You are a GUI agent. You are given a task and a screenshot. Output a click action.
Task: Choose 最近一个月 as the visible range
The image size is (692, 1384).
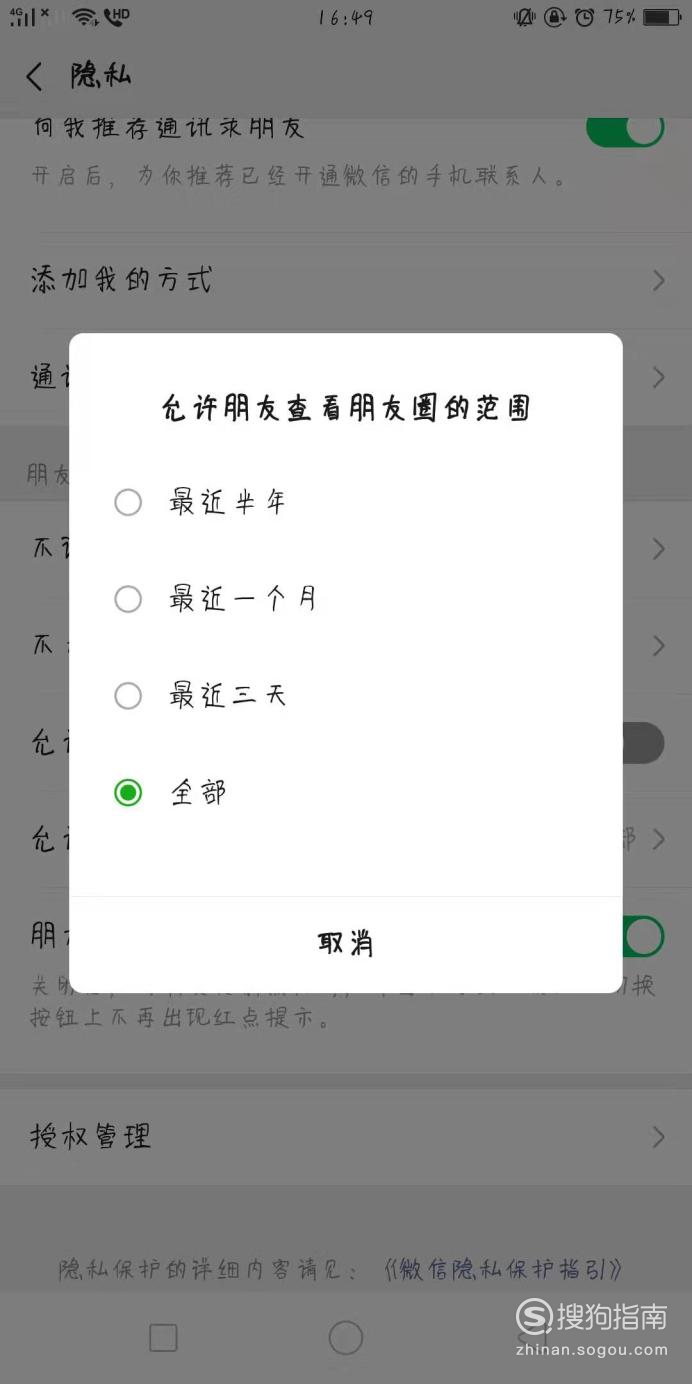click(x=345, y=599)
